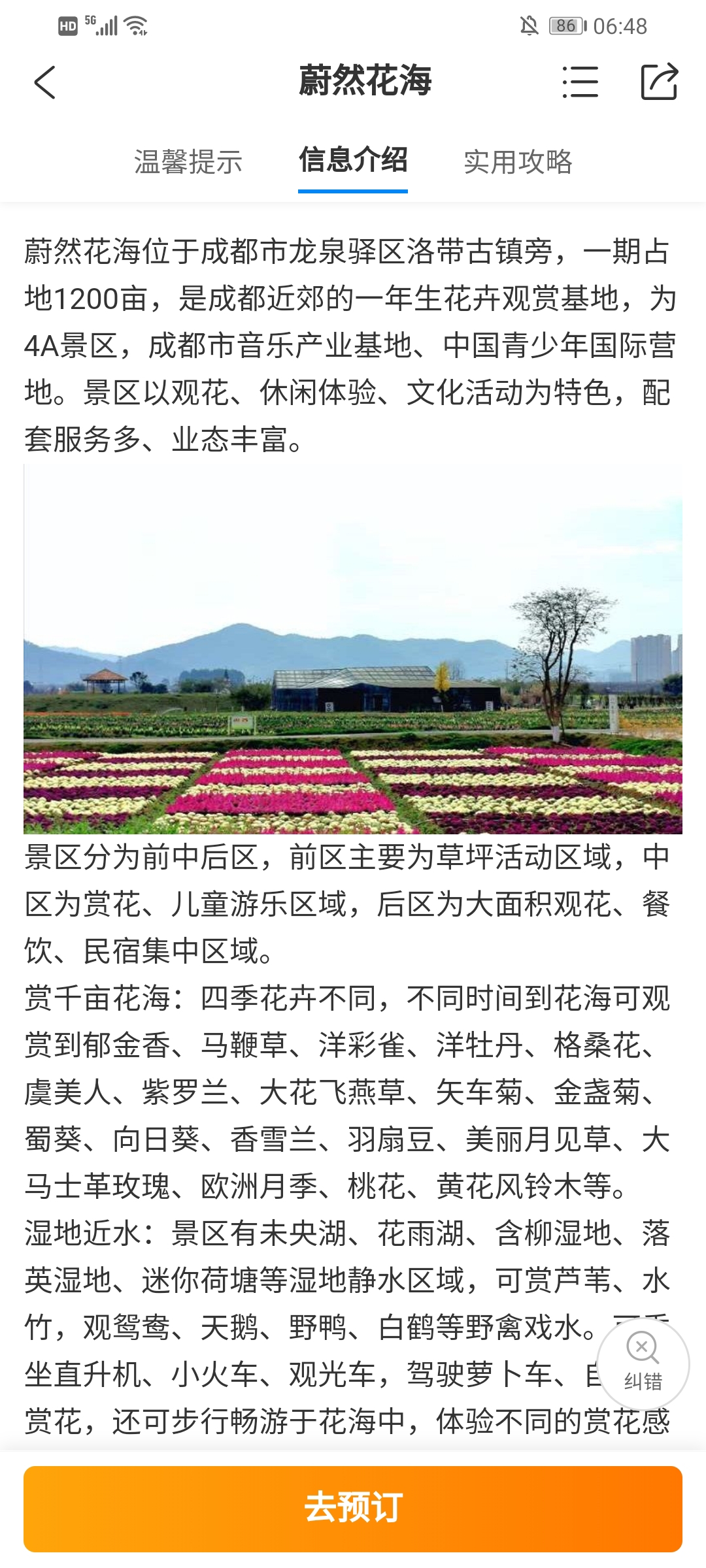Screen dimensions: 706x1568
Task: Tap the 纠错 error report button
Action: pyautogui.click(x=643, y=1364)
